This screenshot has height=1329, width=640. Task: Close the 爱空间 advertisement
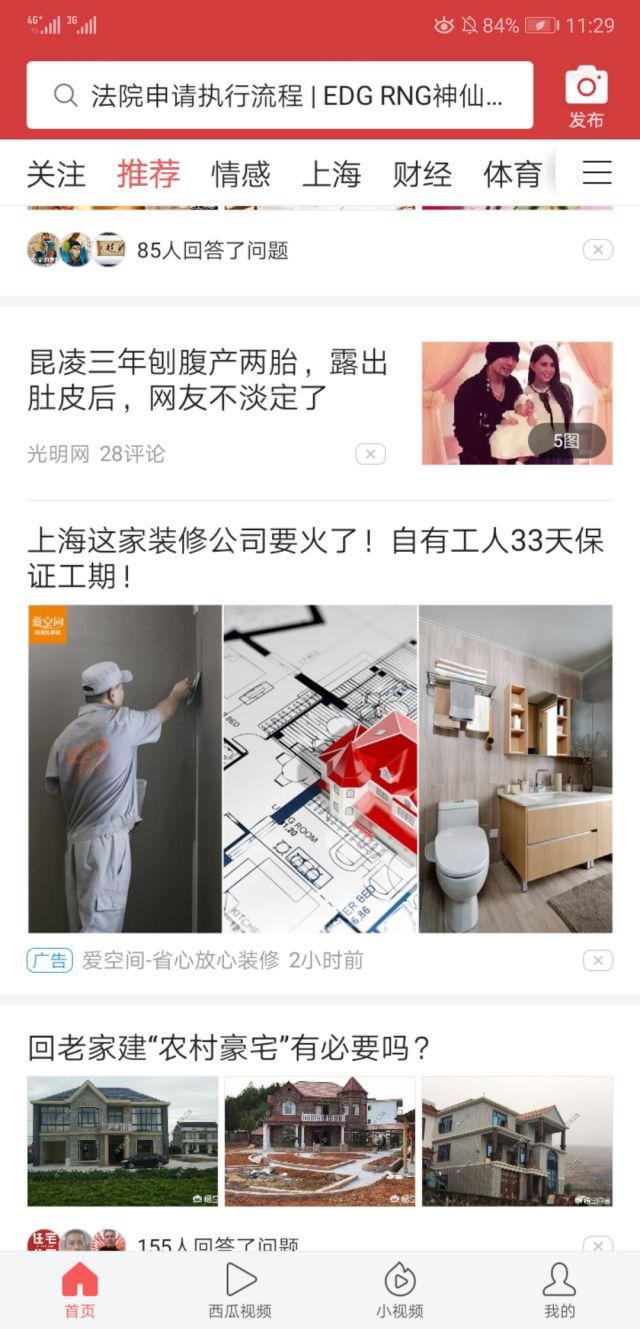(x=597, y=960)
